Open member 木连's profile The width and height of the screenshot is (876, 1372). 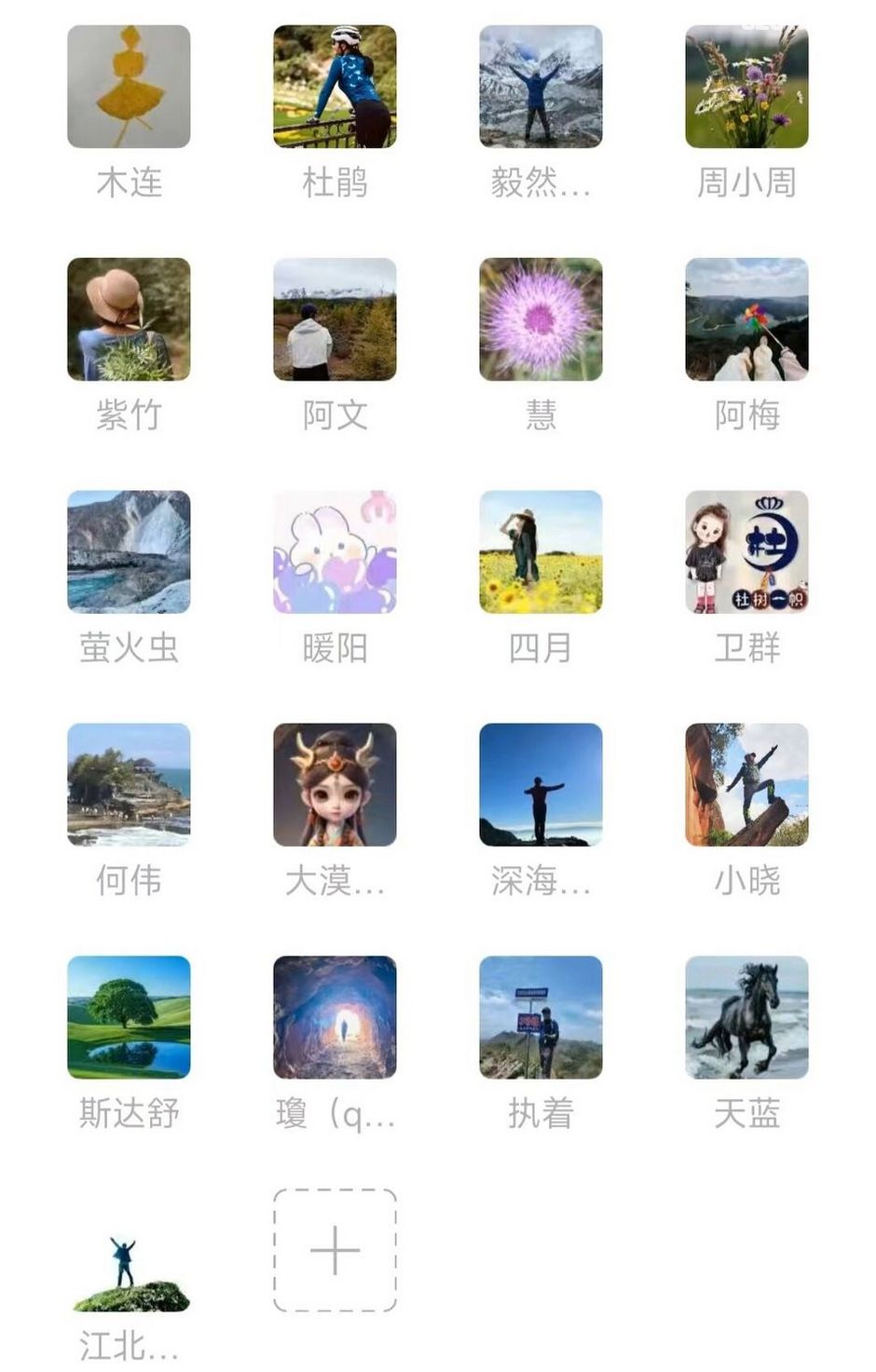pyautogui.click(x=129, y=87)
